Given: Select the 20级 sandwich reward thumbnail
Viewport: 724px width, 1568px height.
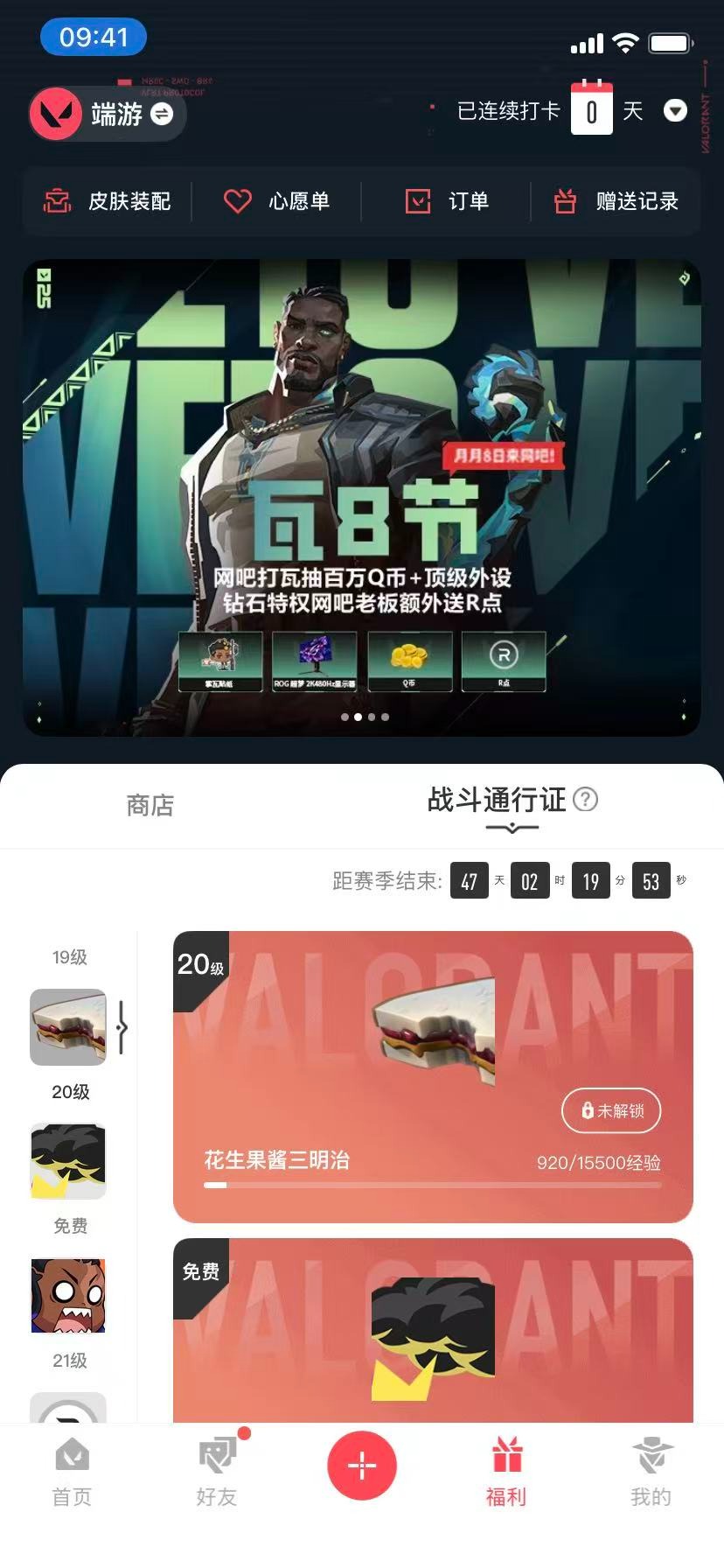Looking at the screenshot, I should pos(68,1027).
